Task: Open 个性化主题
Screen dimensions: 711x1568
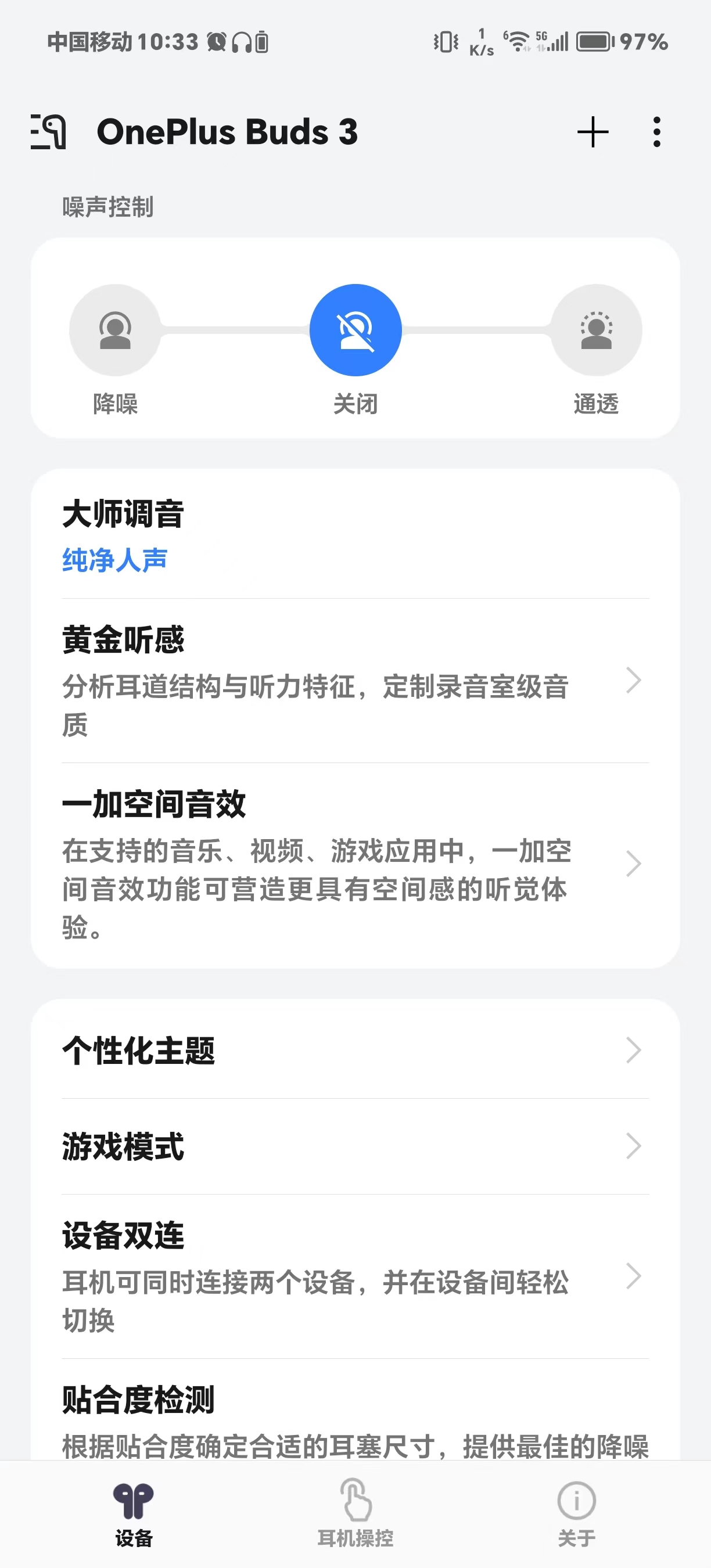Action: 355,1051
